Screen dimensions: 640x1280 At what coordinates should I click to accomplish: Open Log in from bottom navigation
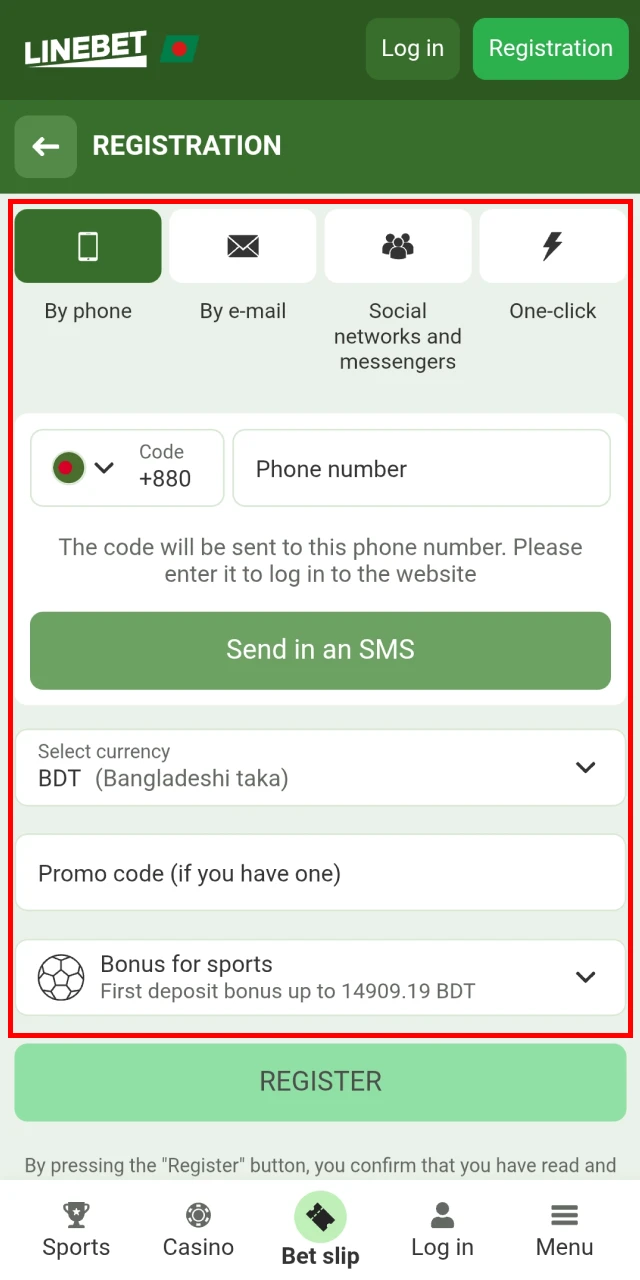click(442, 1230)
